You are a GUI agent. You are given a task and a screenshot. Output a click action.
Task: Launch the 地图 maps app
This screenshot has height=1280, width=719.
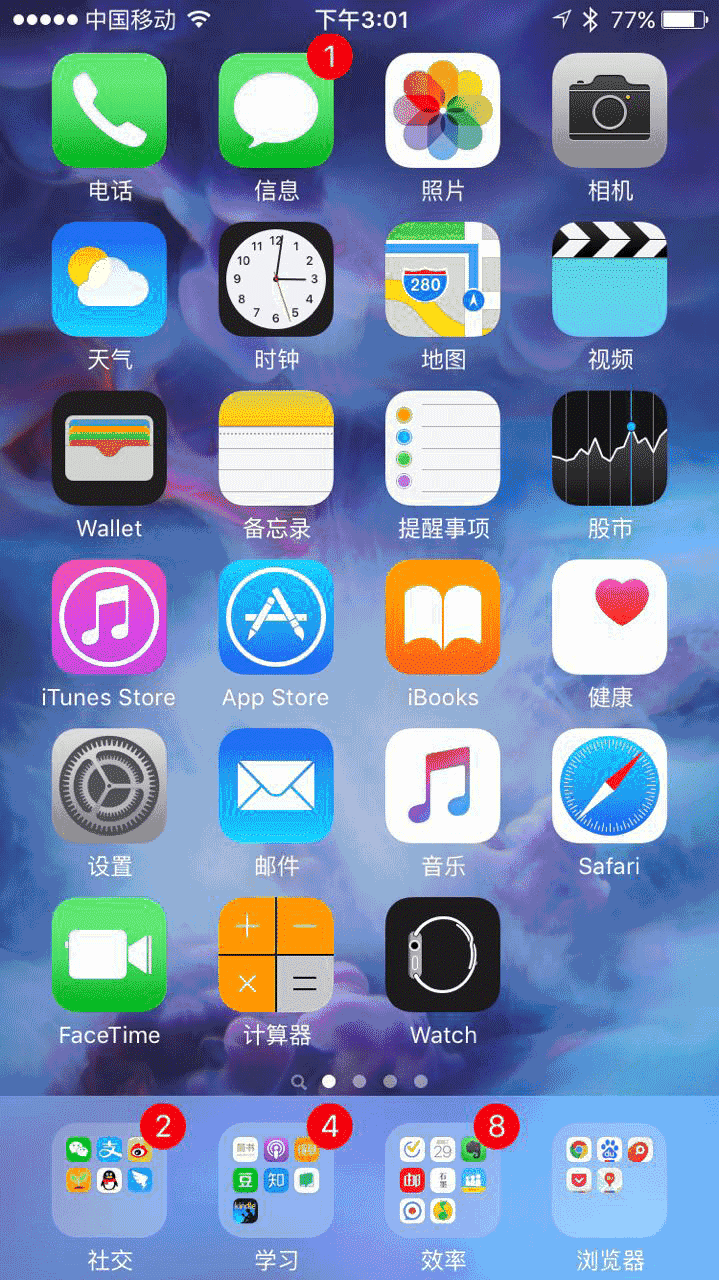tap(442, 279)
